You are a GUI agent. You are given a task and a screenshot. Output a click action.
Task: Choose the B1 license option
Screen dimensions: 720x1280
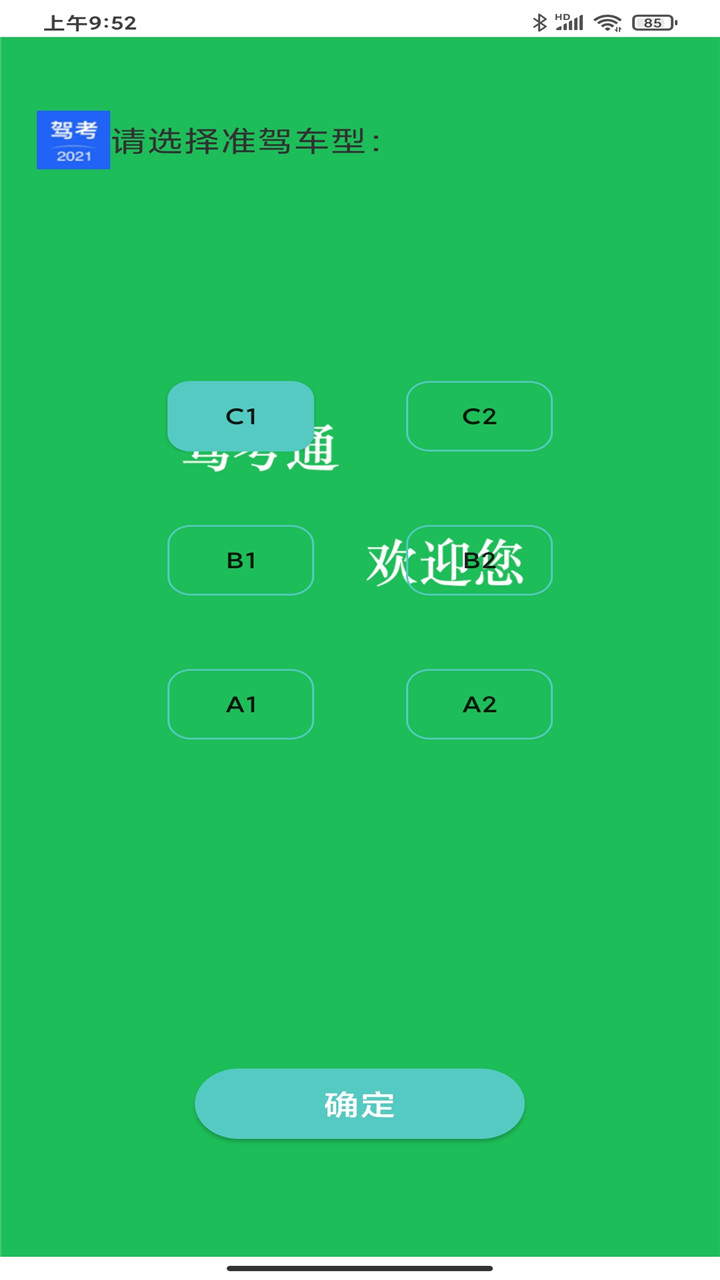[241, 560]
